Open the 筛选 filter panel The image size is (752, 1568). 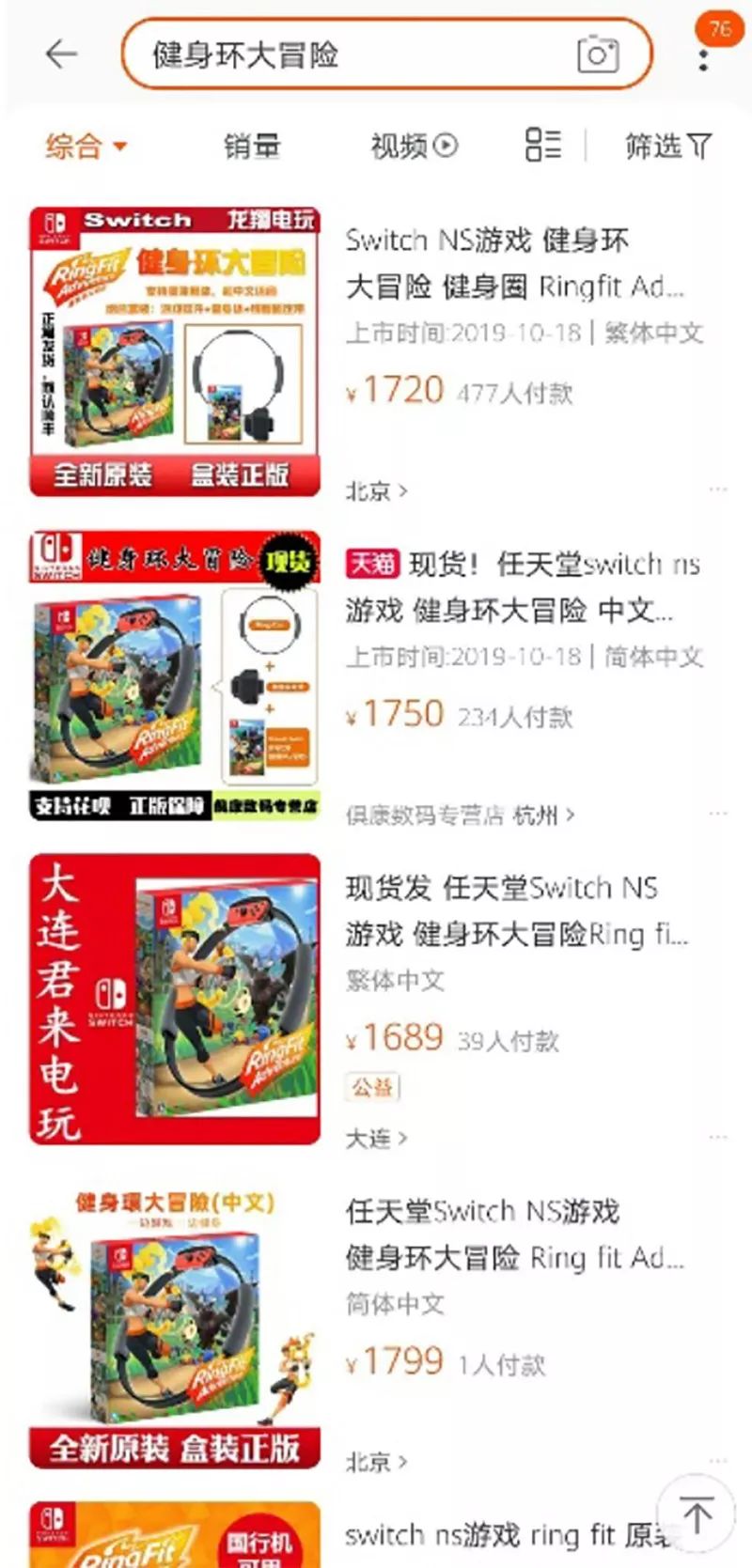[668, 146]
